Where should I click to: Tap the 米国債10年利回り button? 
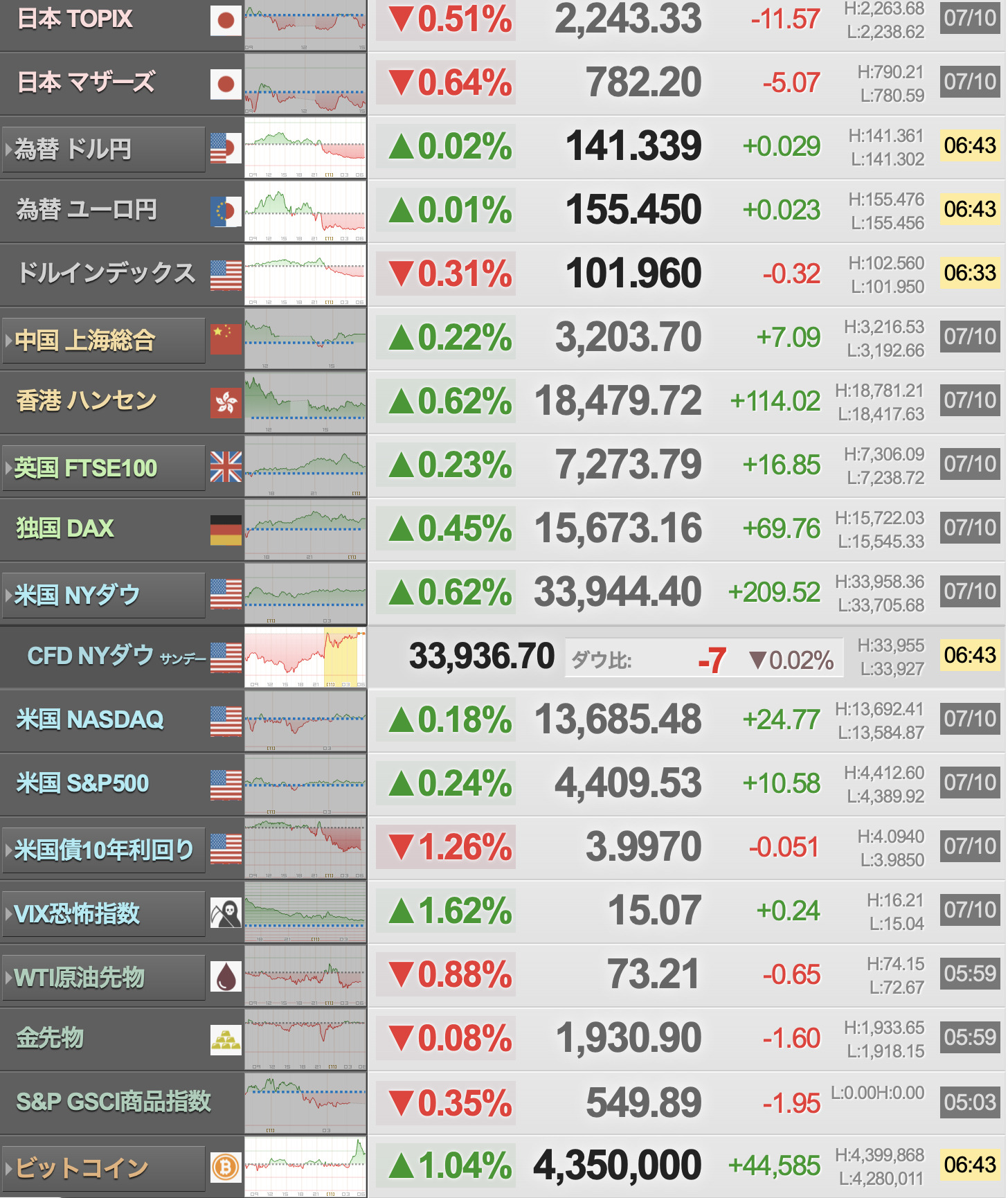pos(104,850)
